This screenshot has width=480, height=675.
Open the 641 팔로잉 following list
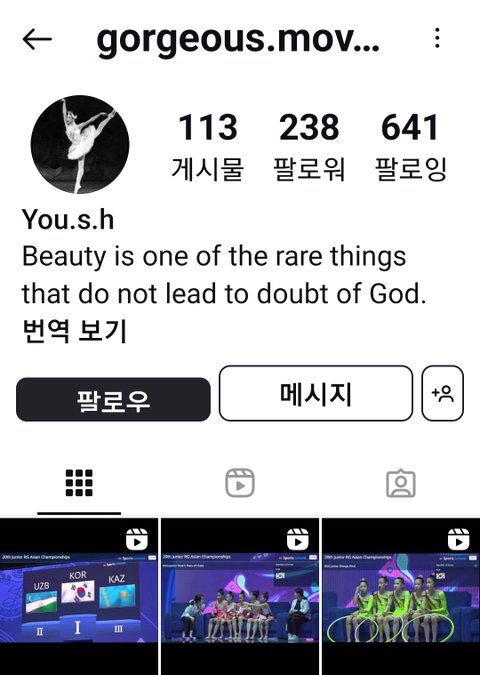click(411, 146)
